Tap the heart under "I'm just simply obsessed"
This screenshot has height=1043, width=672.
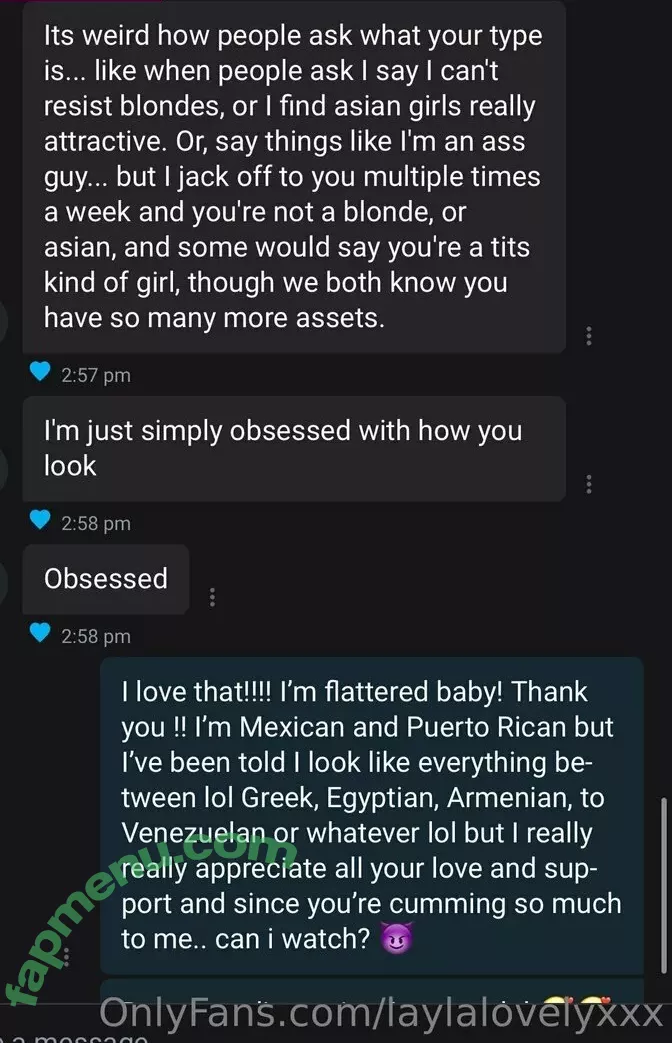(40, 521)
